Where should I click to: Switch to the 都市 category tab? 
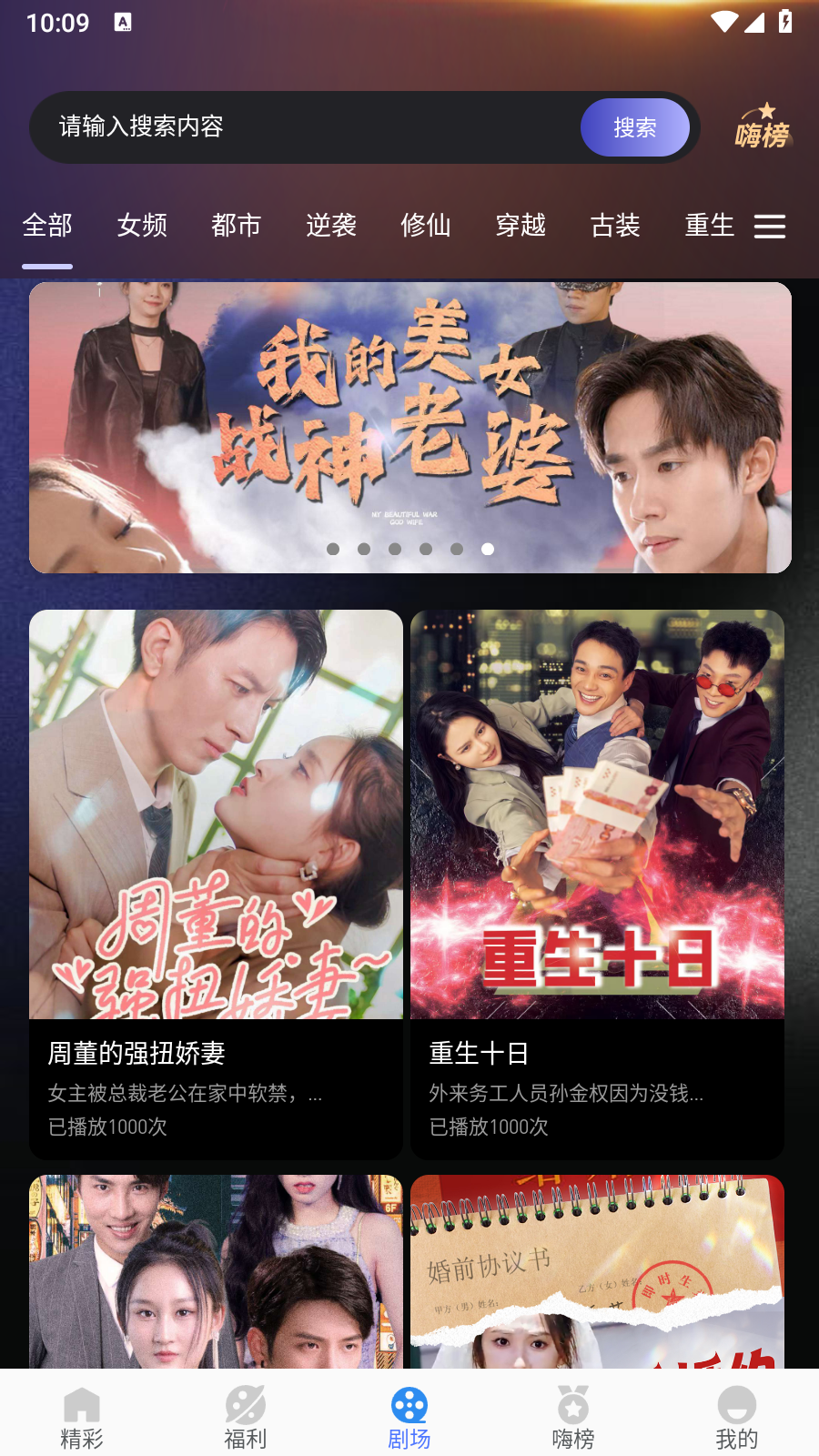[237, 226]
